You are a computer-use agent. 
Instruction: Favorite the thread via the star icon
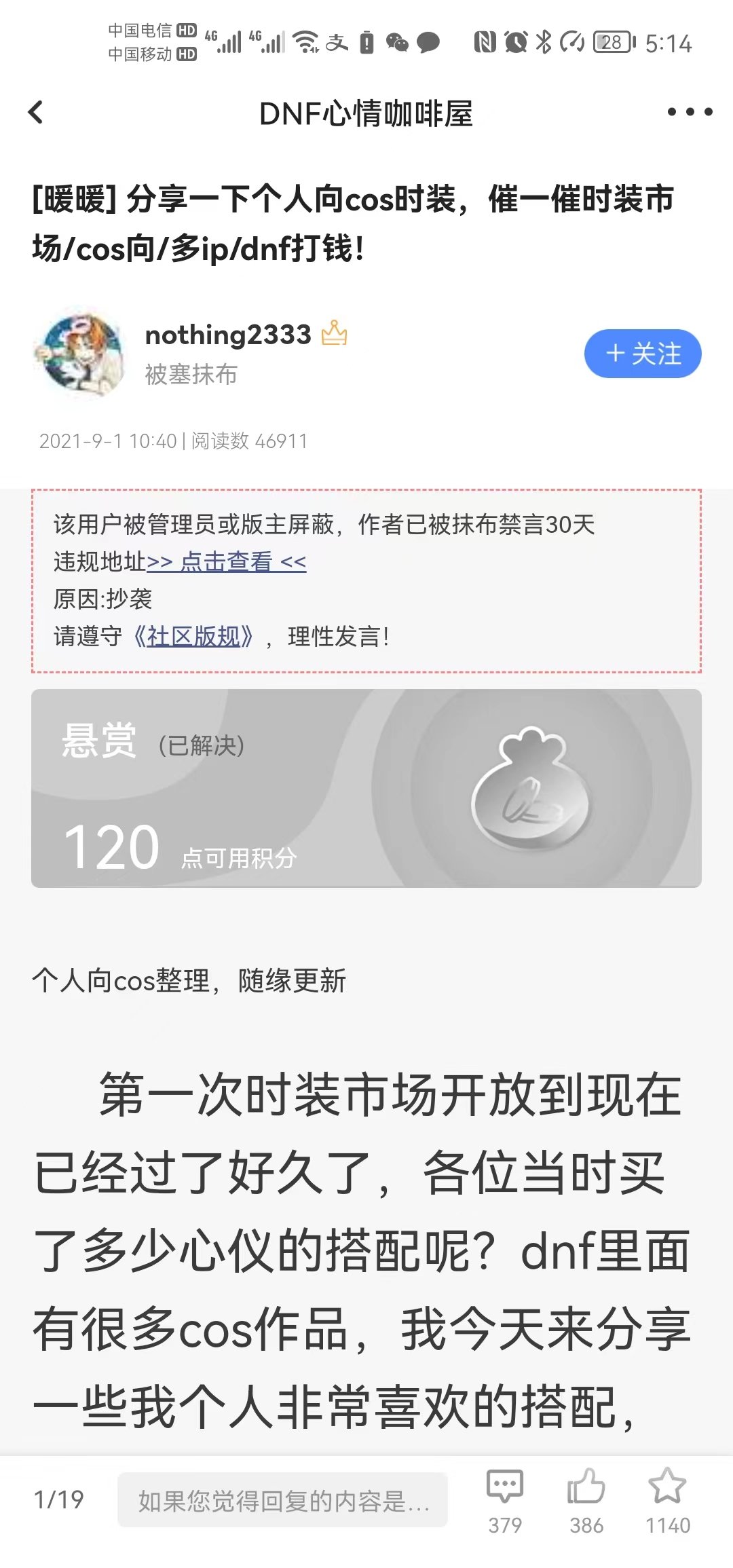tap(669, 1491)
